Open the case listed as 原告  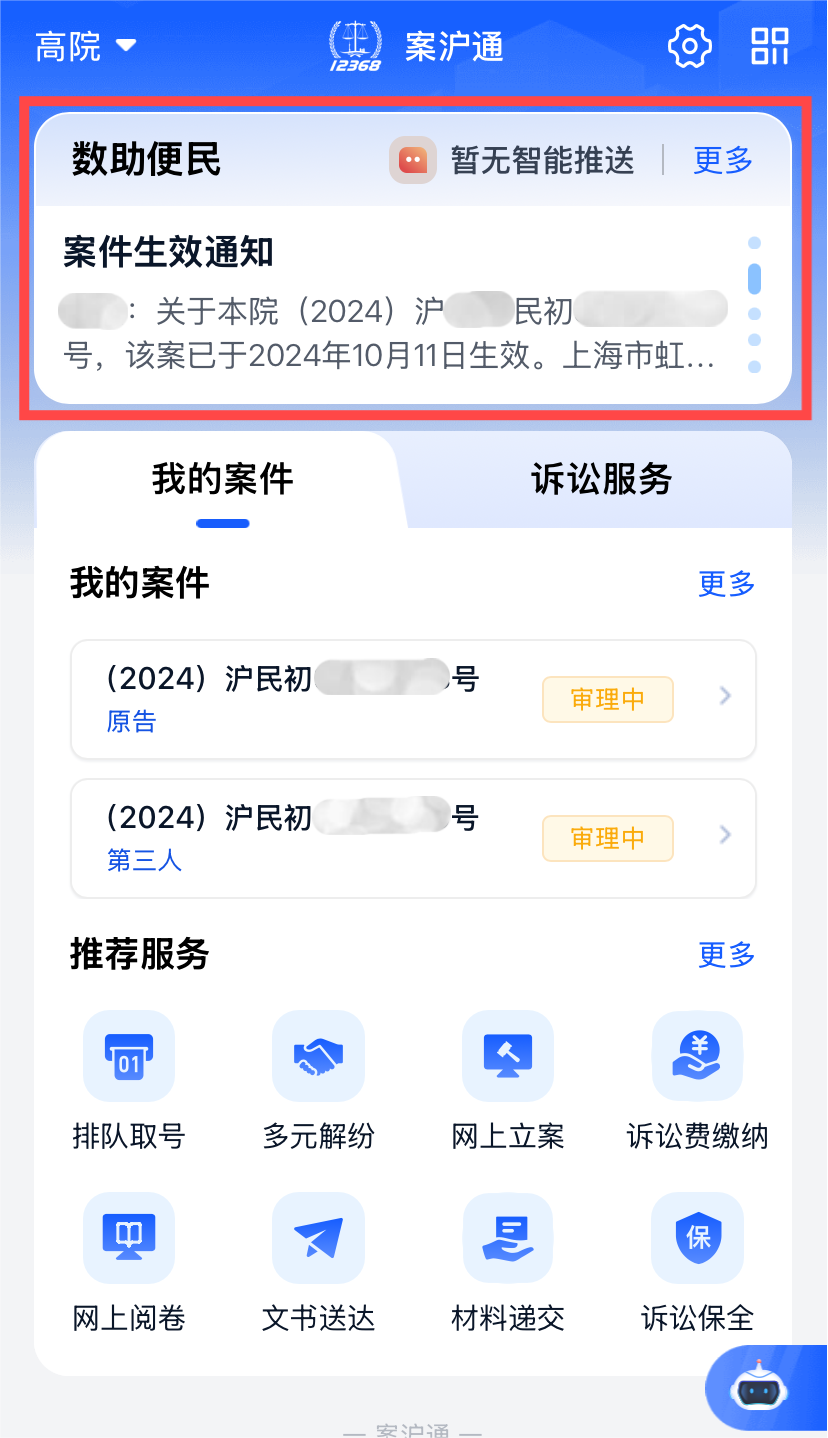tap(413, 699)
